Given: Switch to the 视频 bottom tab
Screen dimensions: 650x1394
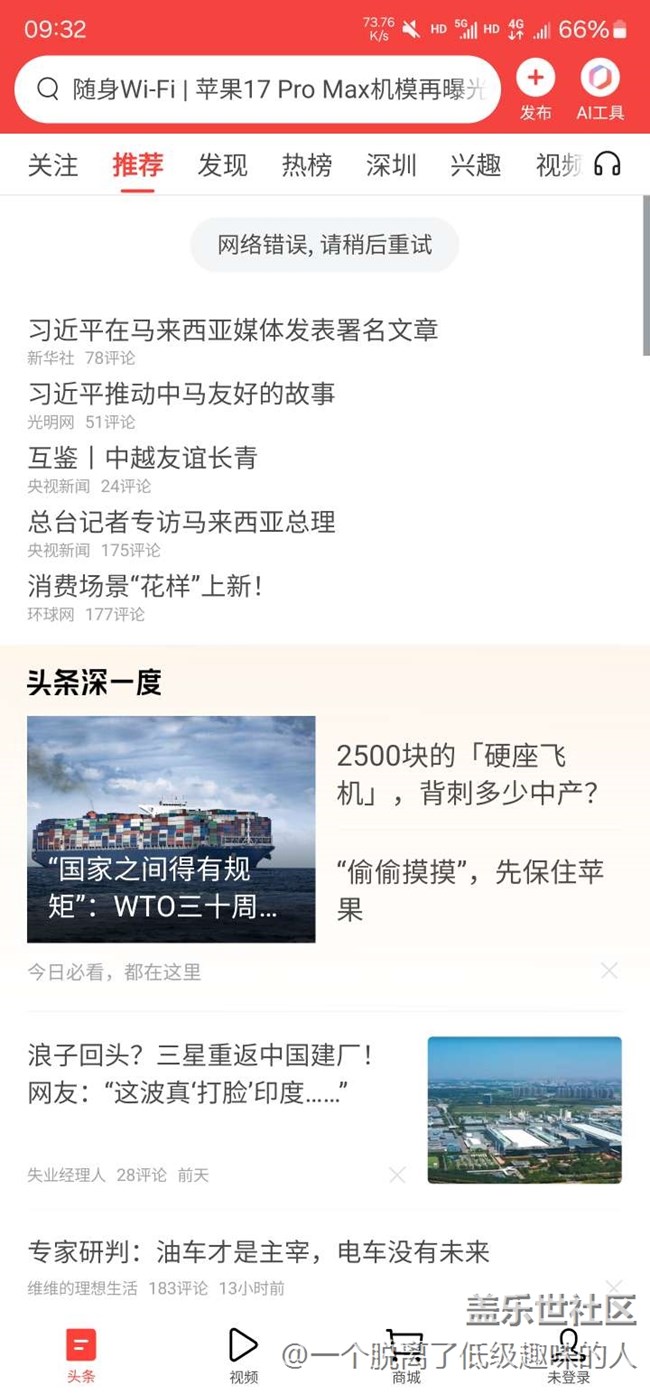Looking at the screenshot, I should coord(243,1355).
